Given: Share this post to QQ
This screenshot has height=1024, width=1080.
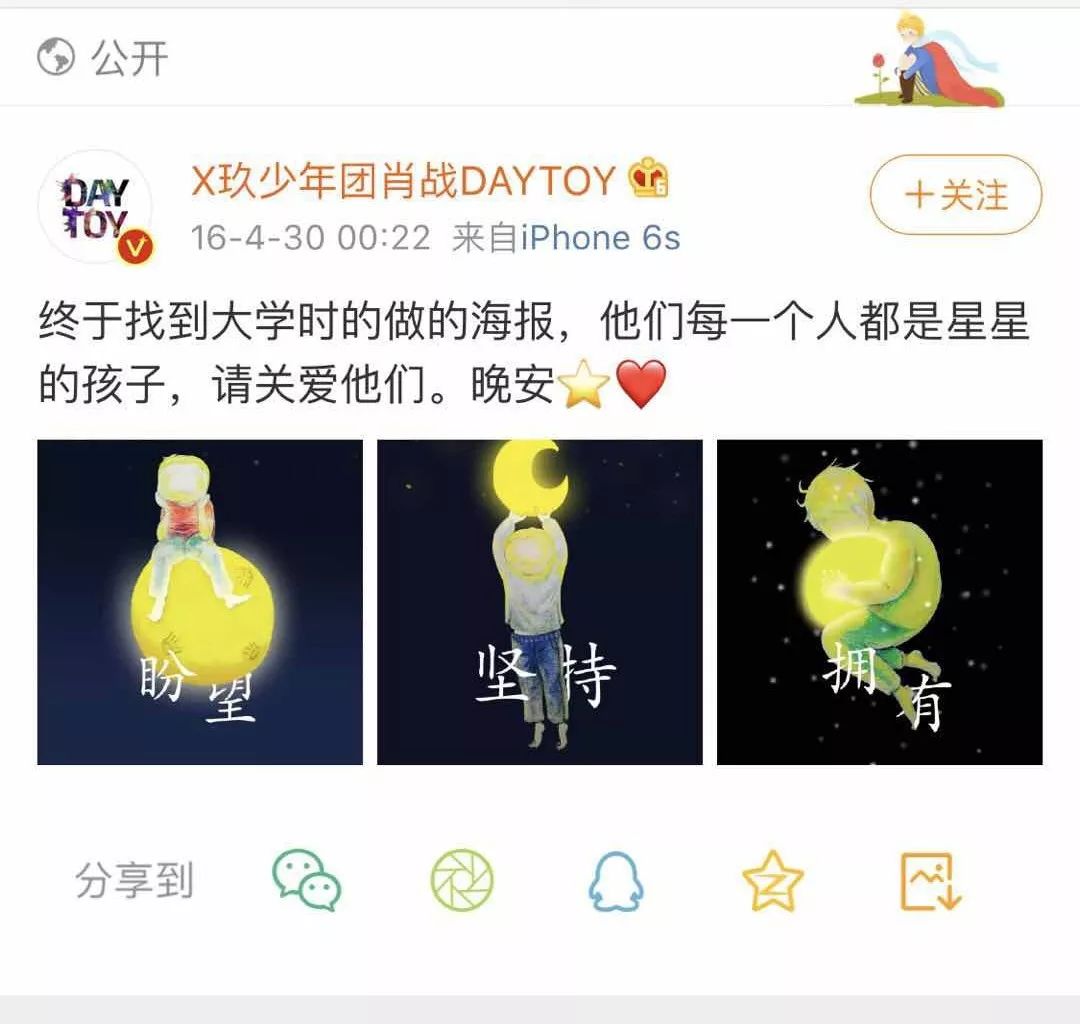Looking at the screenshot, I should tap(616, 880).
